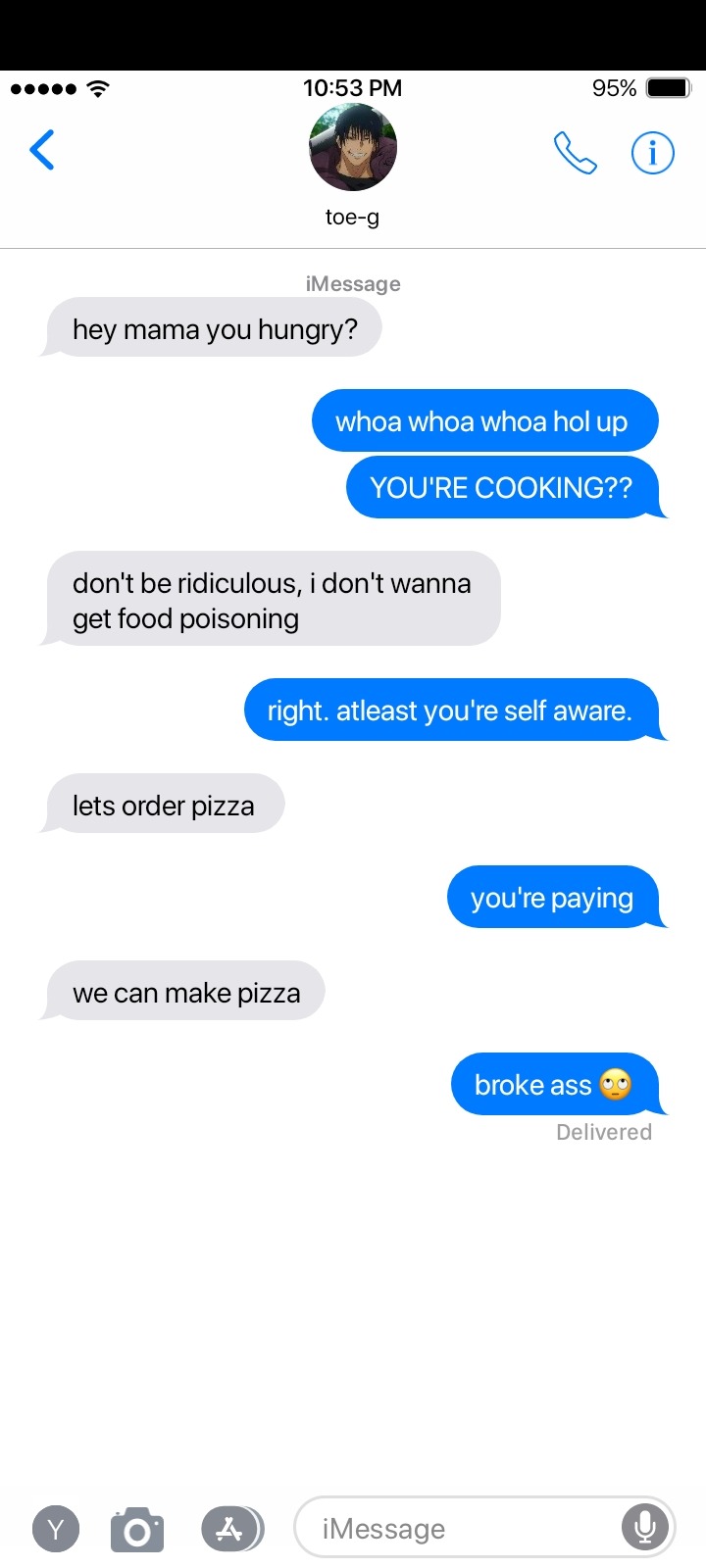The height and width of the screenshot is (1568, 706).
Task: Open conversation info details
Action: tap(652, 153)
